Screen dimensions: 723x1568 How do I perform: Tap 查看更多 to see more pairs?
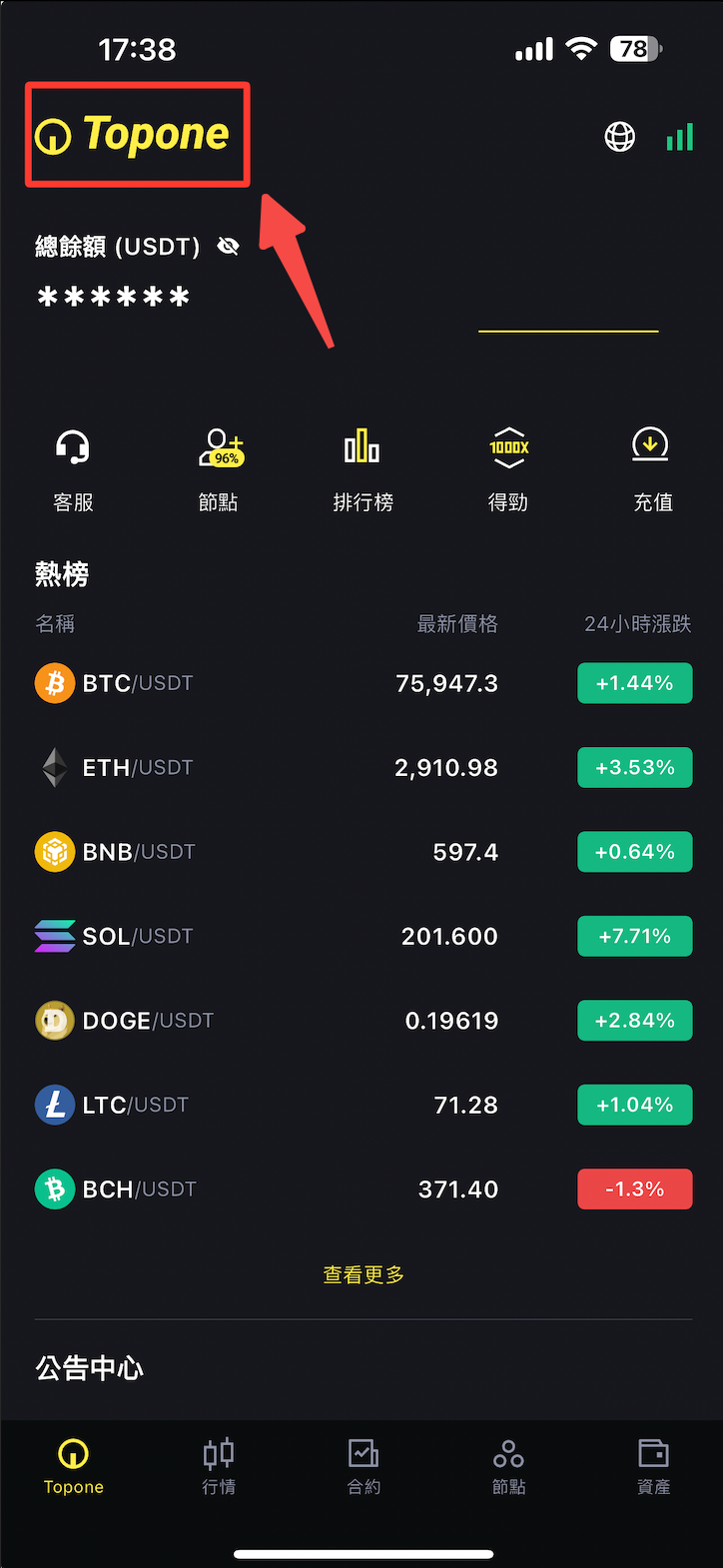[363, 1274]
